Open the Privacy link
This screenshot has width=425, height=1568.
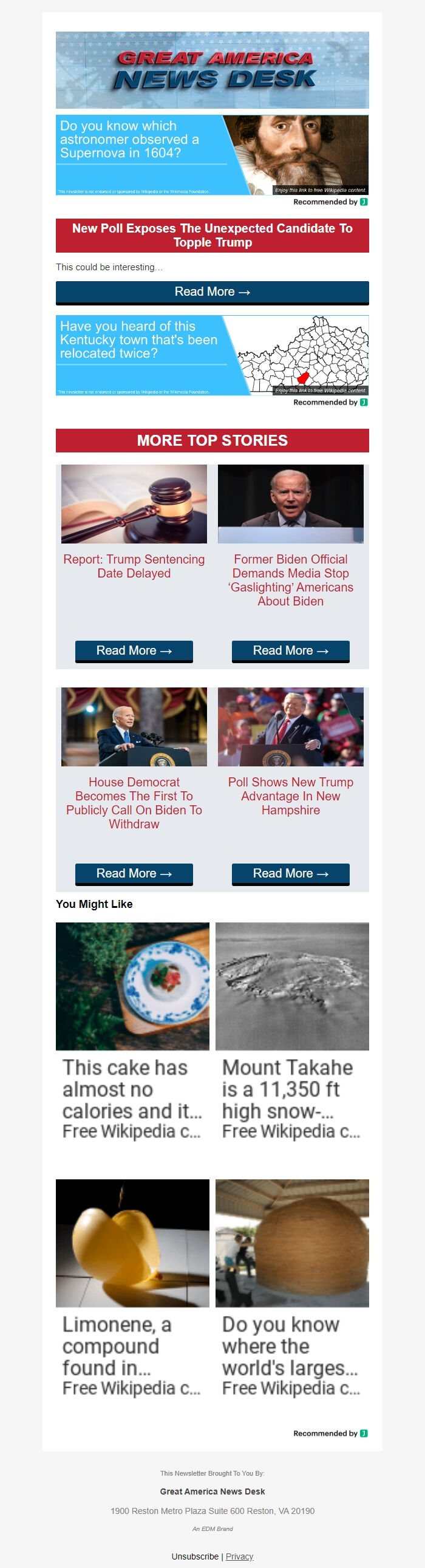[x=239, y=1556]
